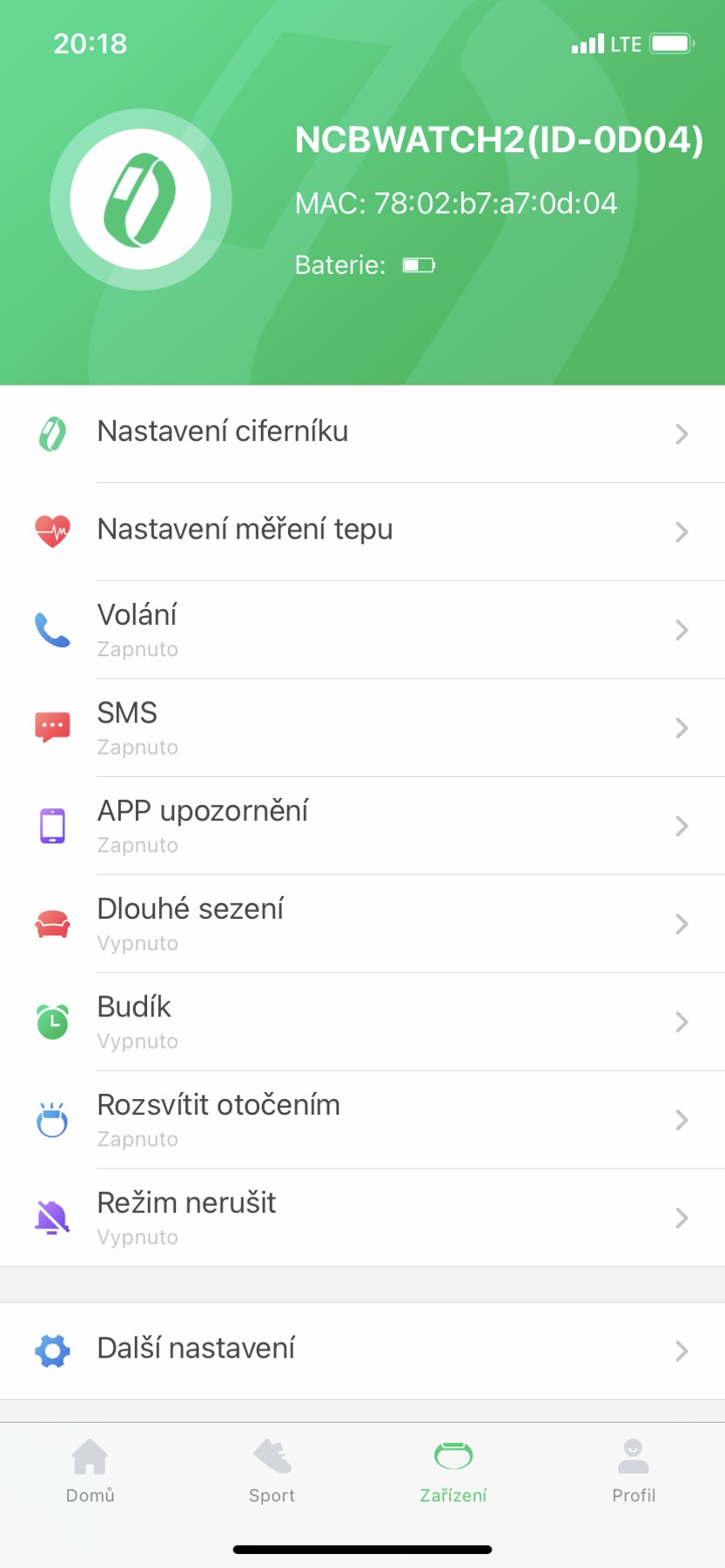The width and height of the screenshot is (725, 1568).
Task: Open the Volání notification settings
Action: click(362, 629)
